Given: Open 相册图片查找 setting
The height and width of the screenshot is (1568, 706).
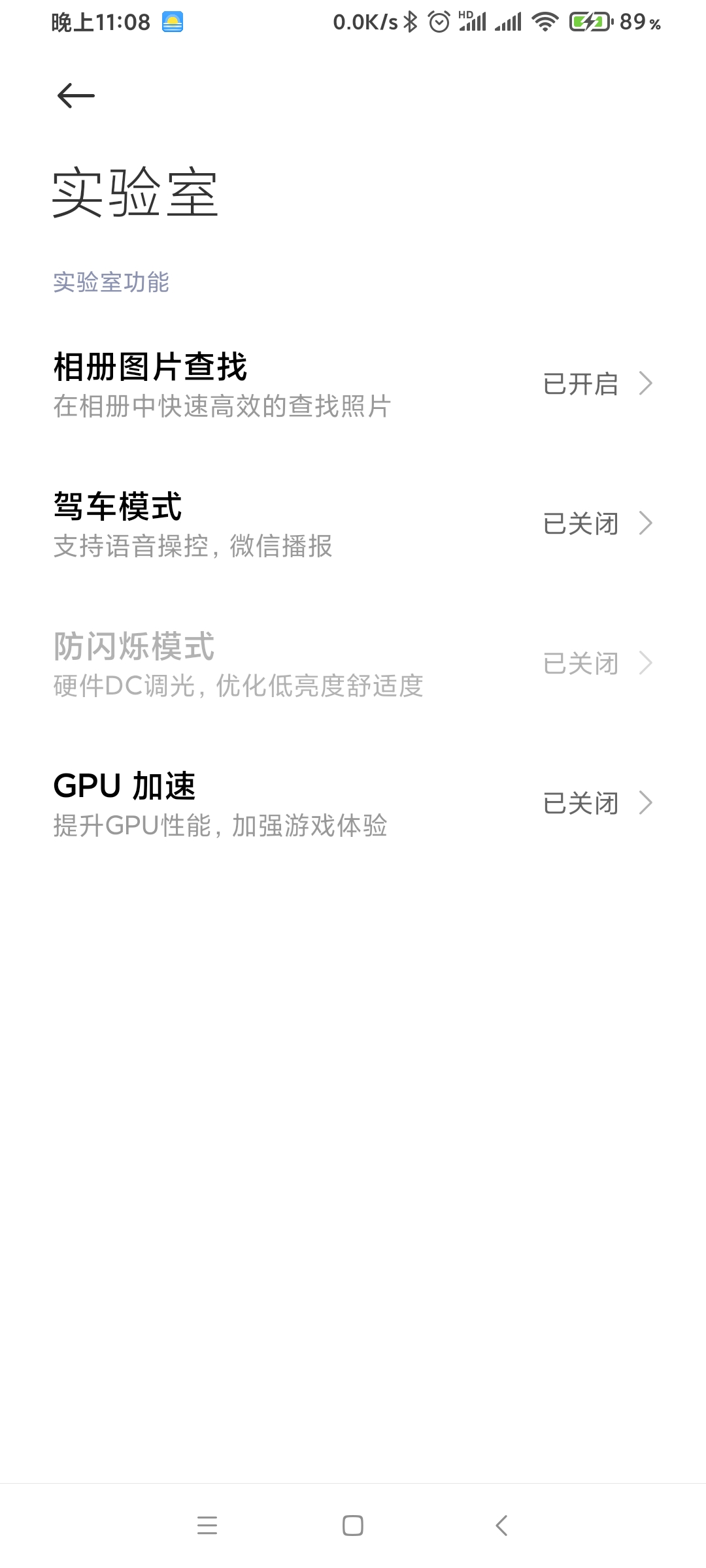Looking at the screenshot, I should coord(353,384).
